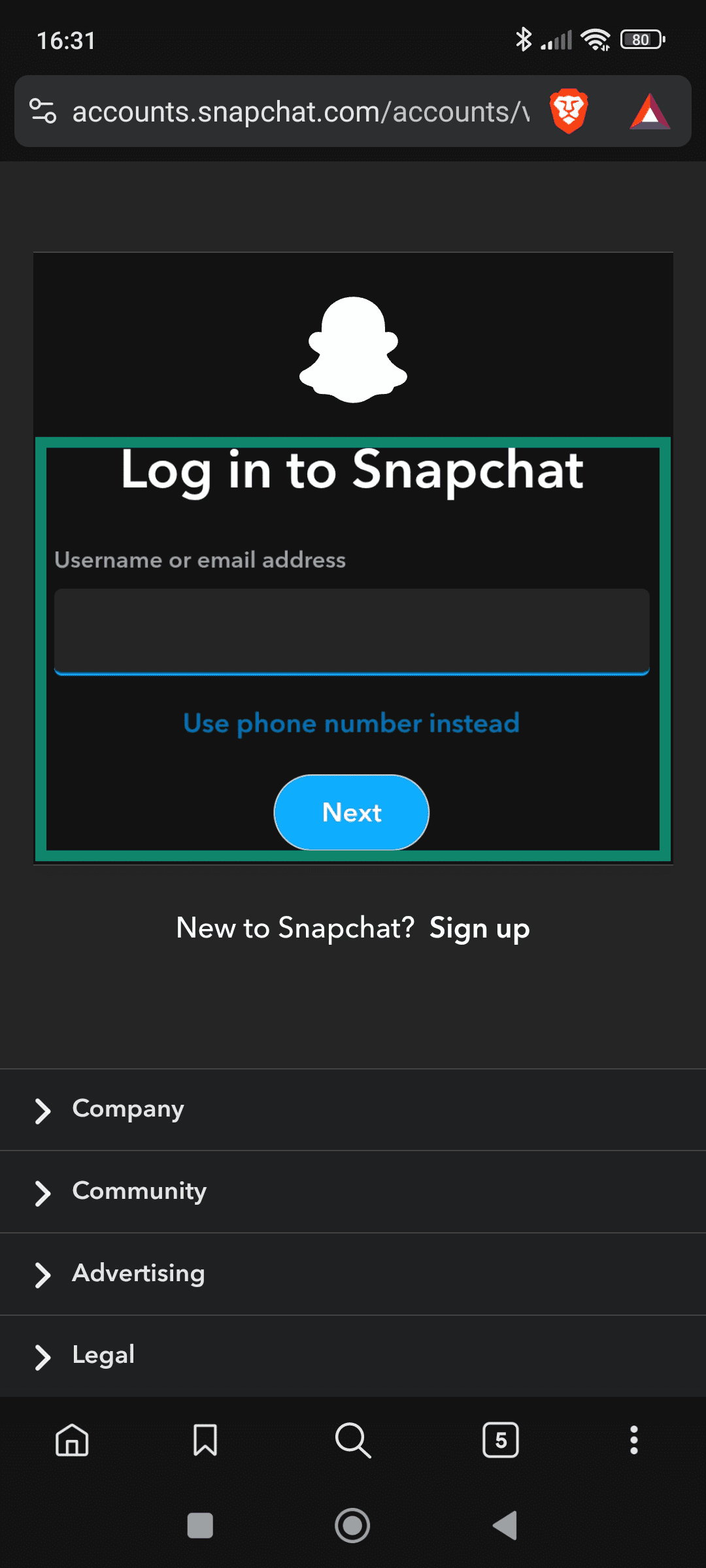
Task: Open the browser Home icon
Action: [x=71, y=1440]
